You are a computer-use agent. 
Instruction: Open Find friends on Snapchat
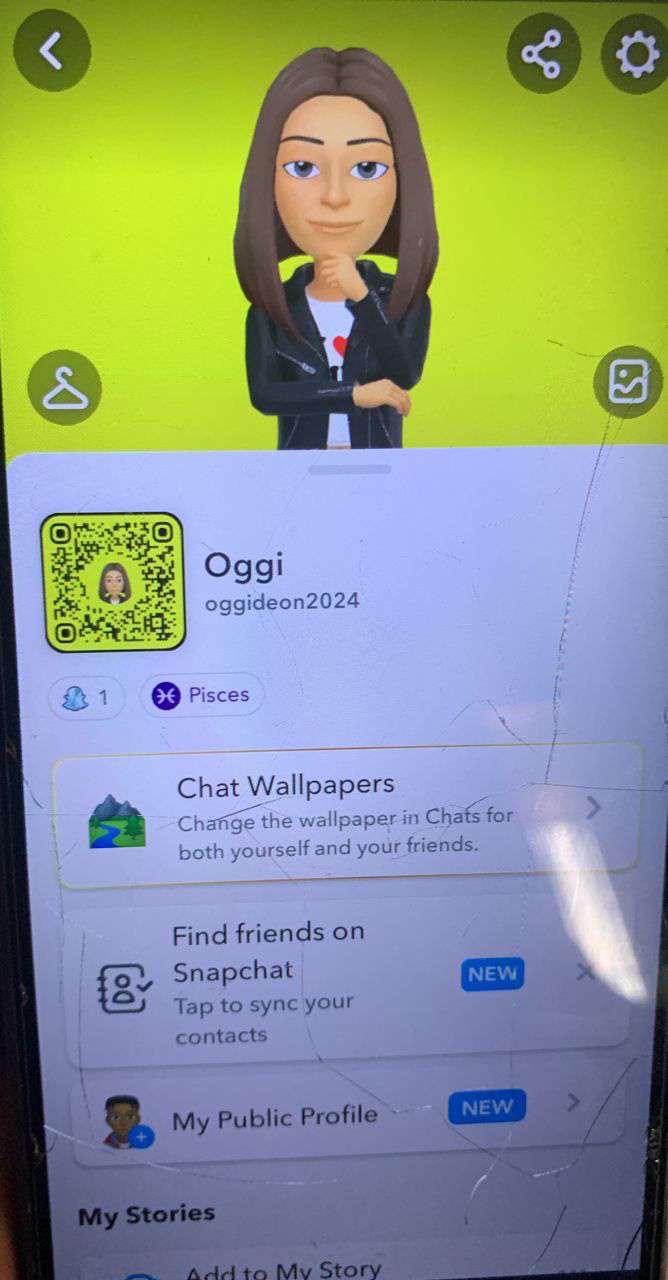pyautogui.click(x=300, y=982)
